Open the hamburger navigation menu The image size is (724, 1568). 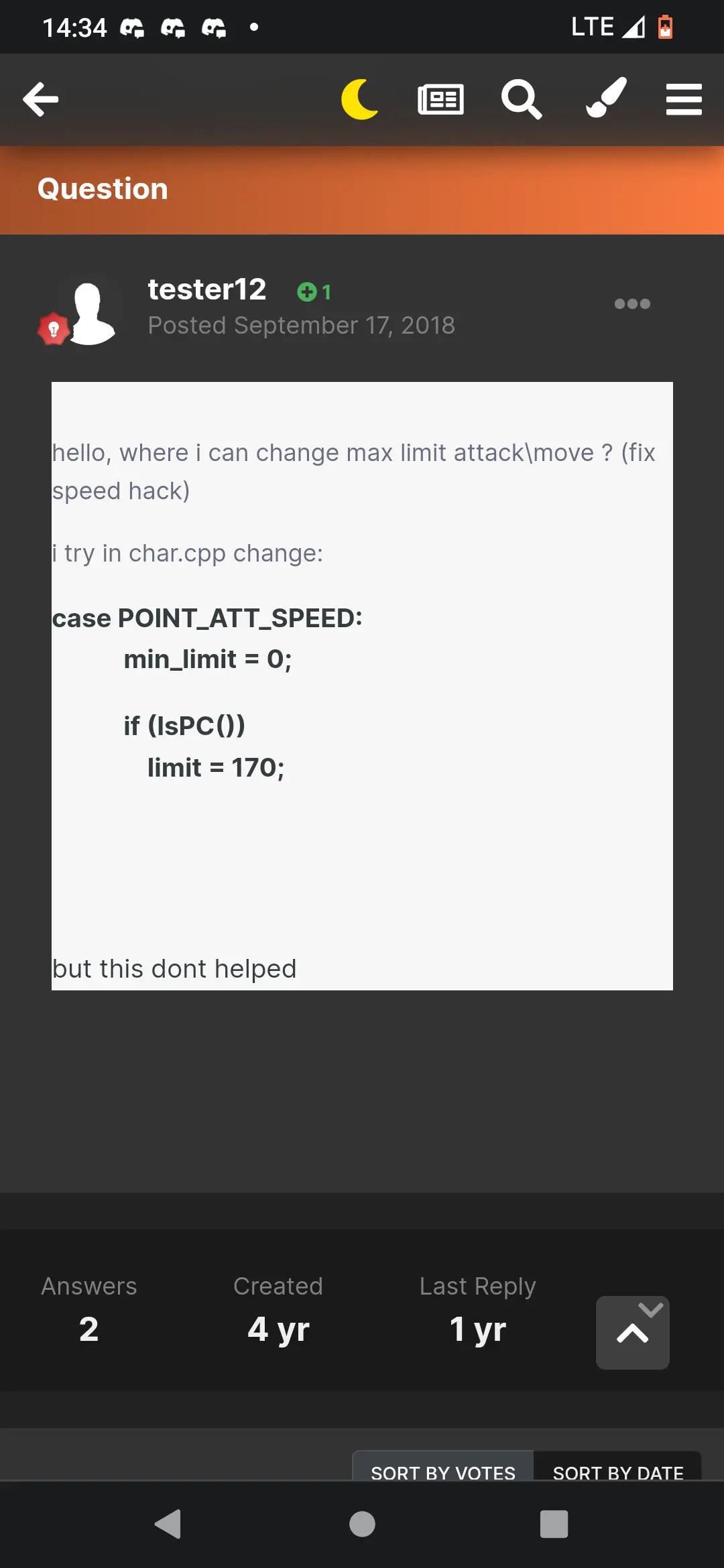point(684,99)
